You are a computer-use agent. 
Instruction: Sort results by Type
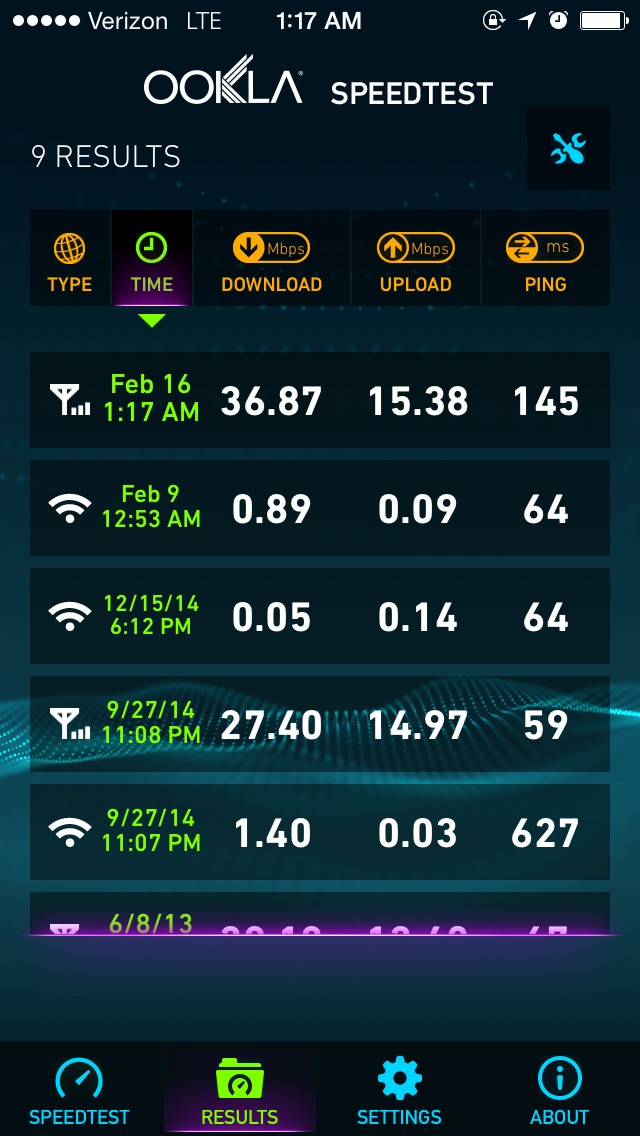[x=70, y=258]
